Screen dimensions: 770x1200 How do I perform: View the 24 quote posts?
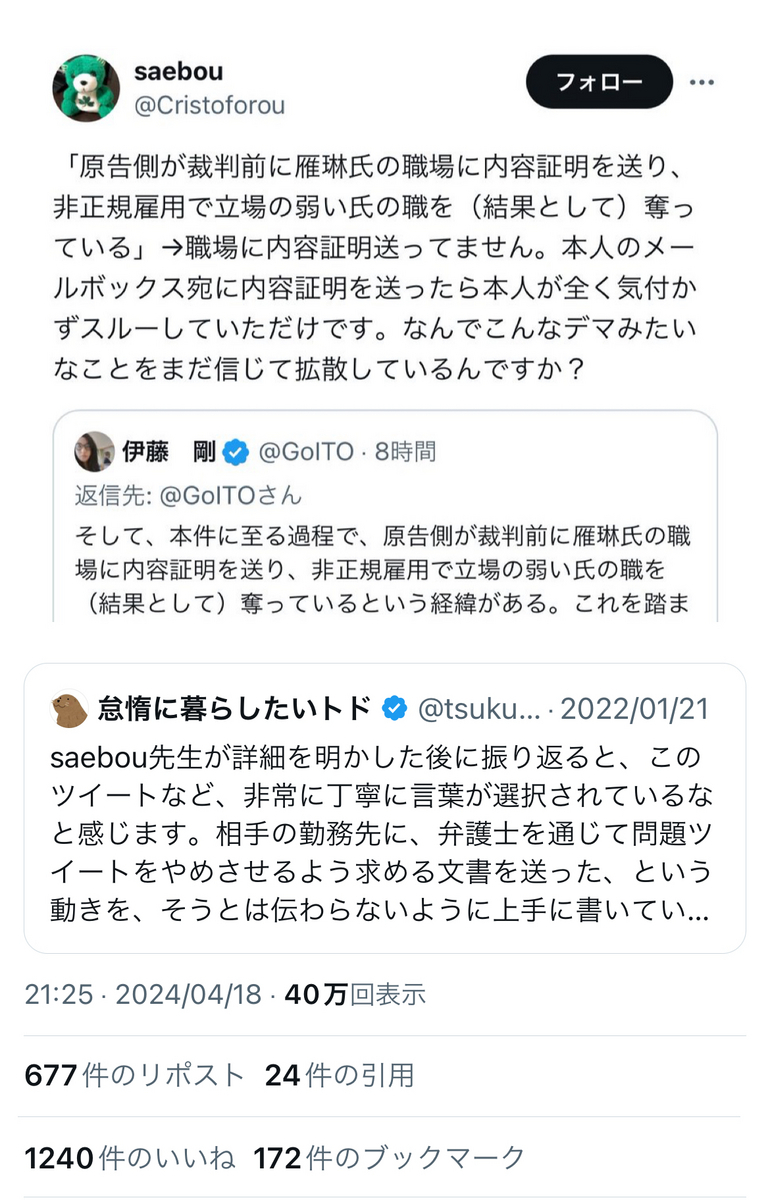[339, 1076]
